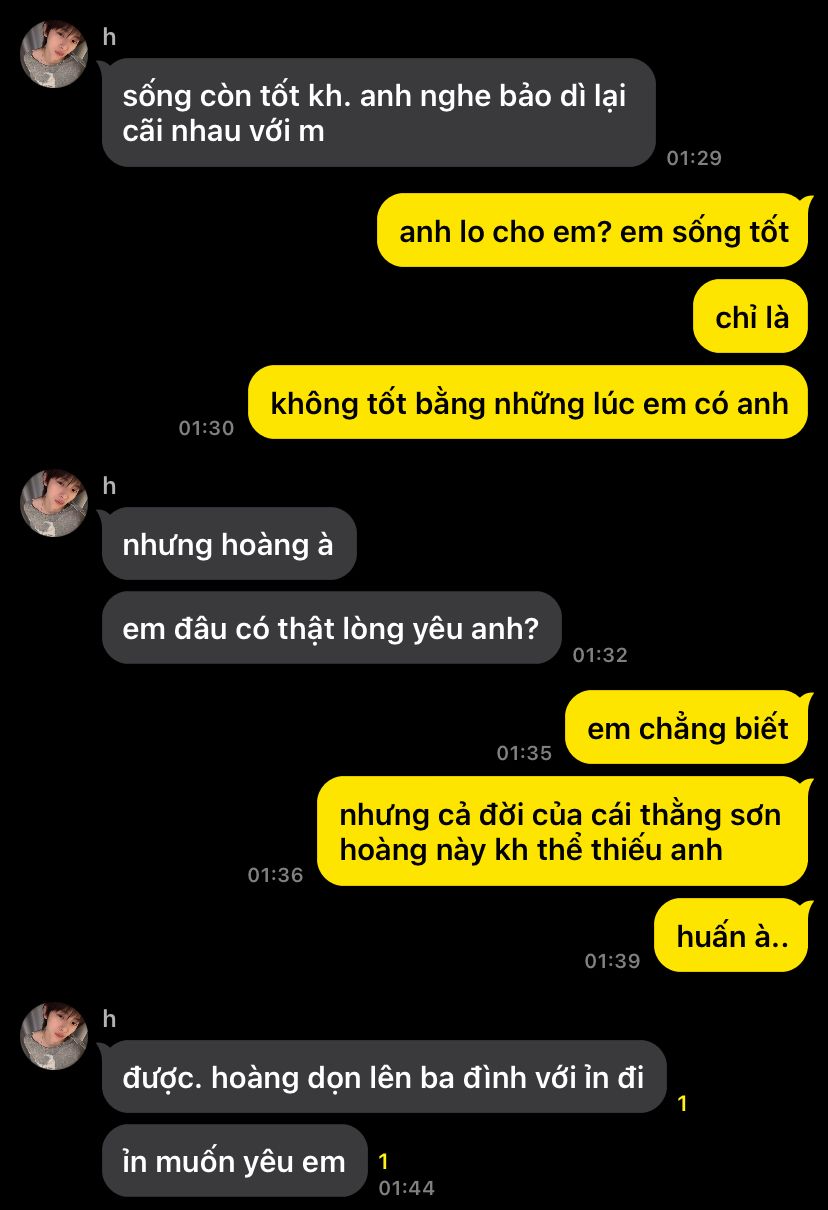This screenshot has width=828, height=1210.
Task: Open h's profile photo next to 'nhưng hoàng à'
Action: [55, 503]
